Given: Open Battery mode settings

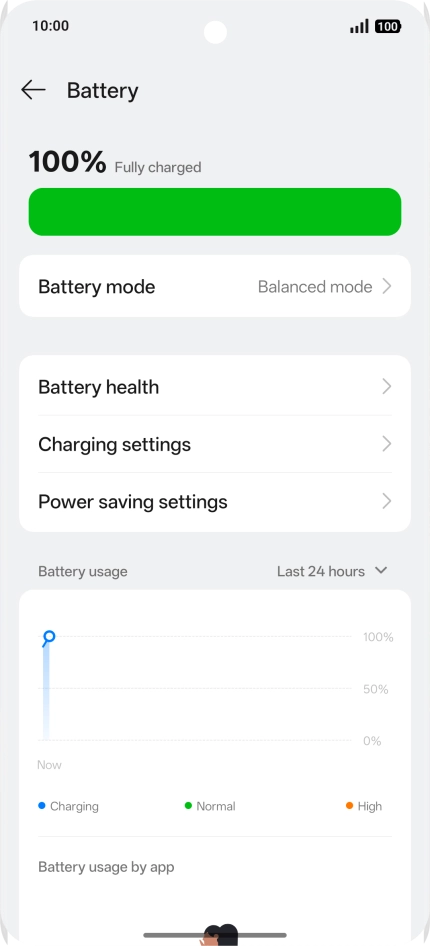Looking at the screenshot, I should [215, 286].
